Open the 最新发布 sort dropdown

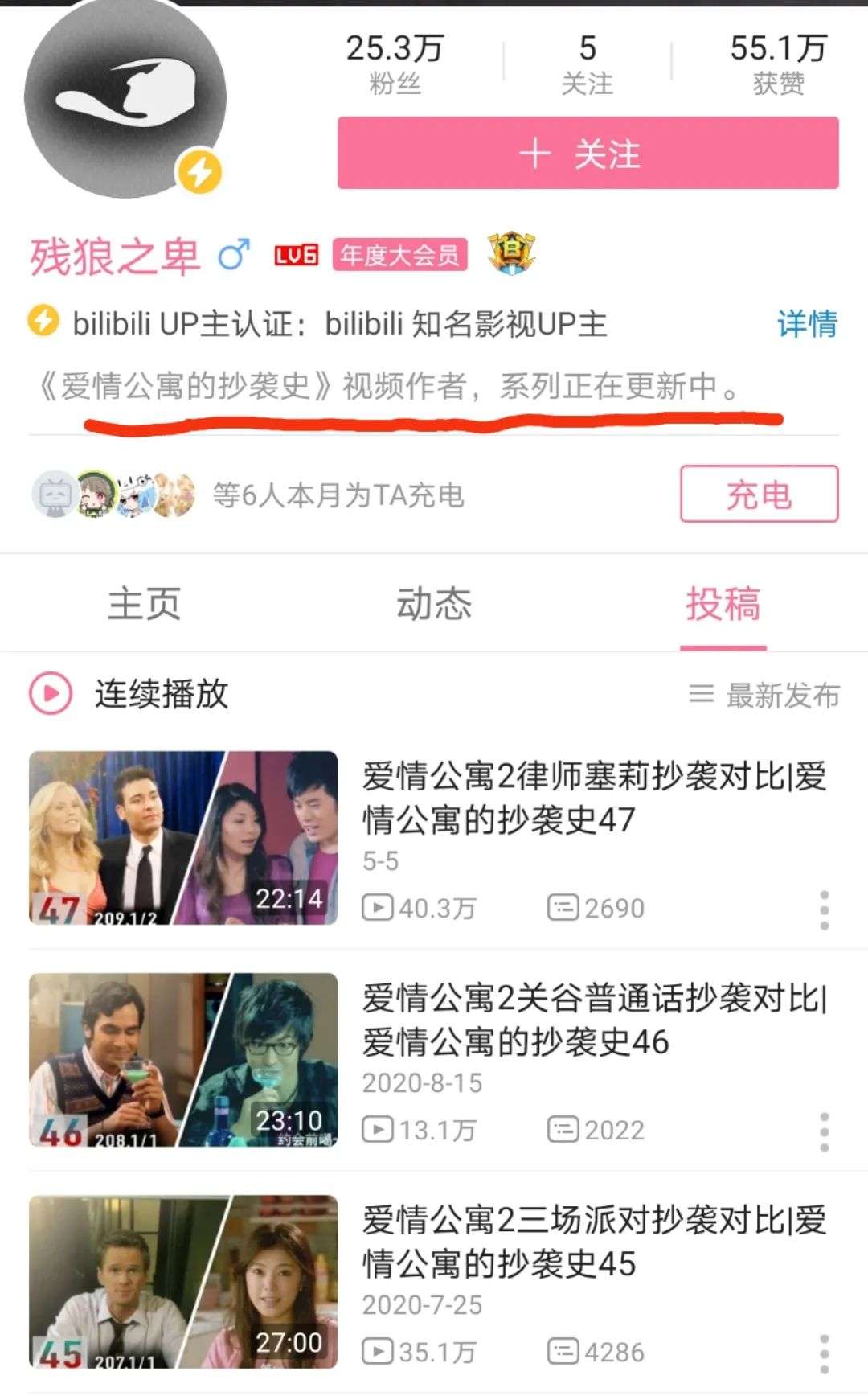coord(764,695)
